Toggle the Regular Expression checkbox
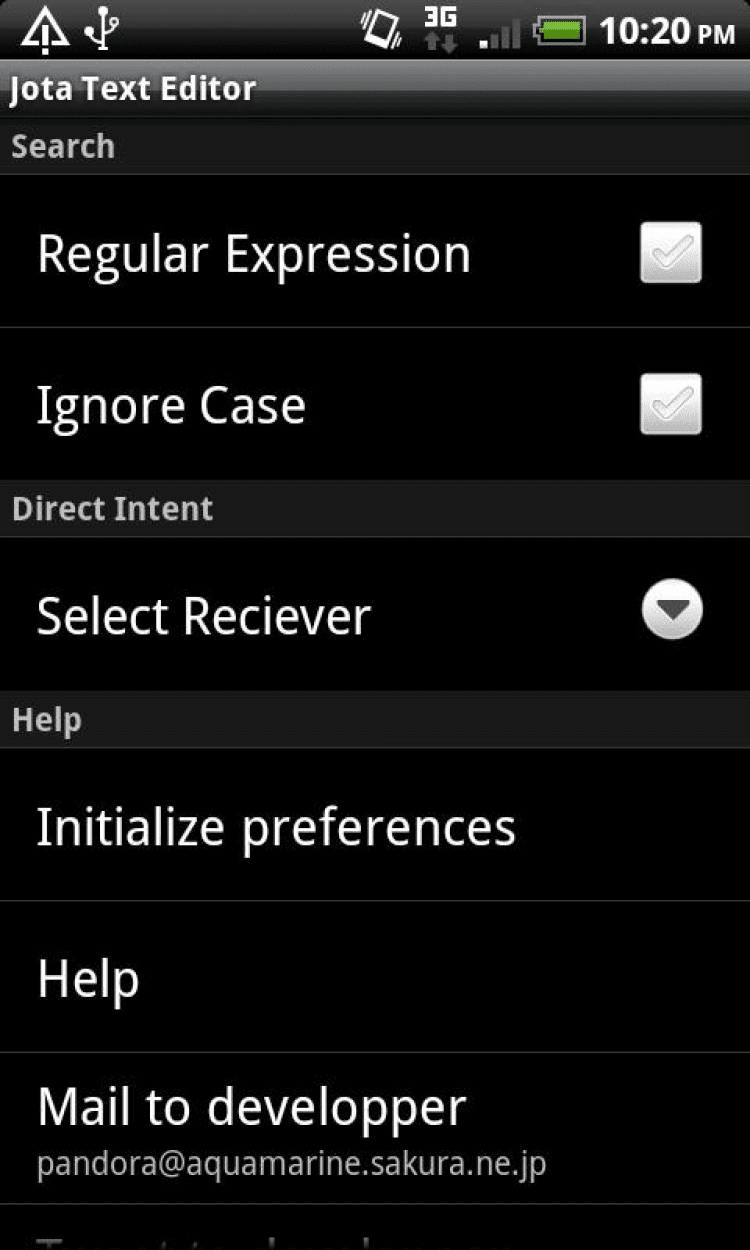This screenshot has width=750, height=1250. [671, 253]
